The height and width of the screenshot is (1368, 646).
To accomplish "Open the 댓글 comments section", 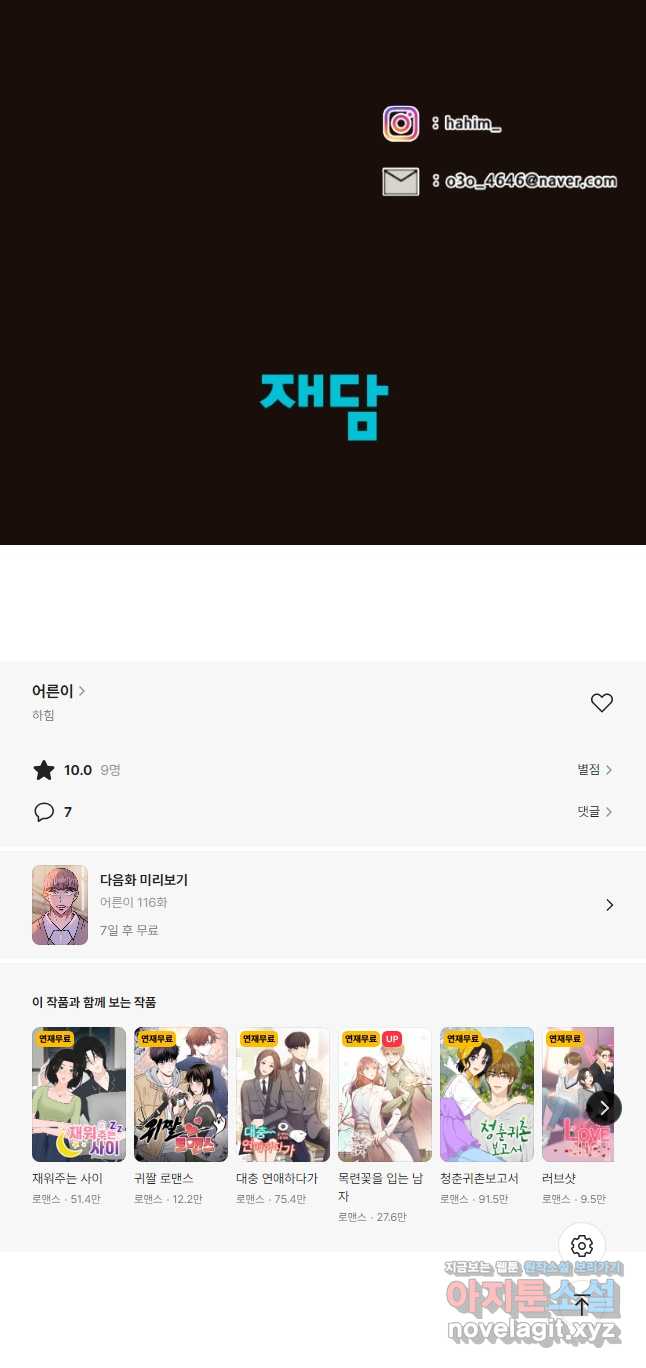I will [594, 812].
